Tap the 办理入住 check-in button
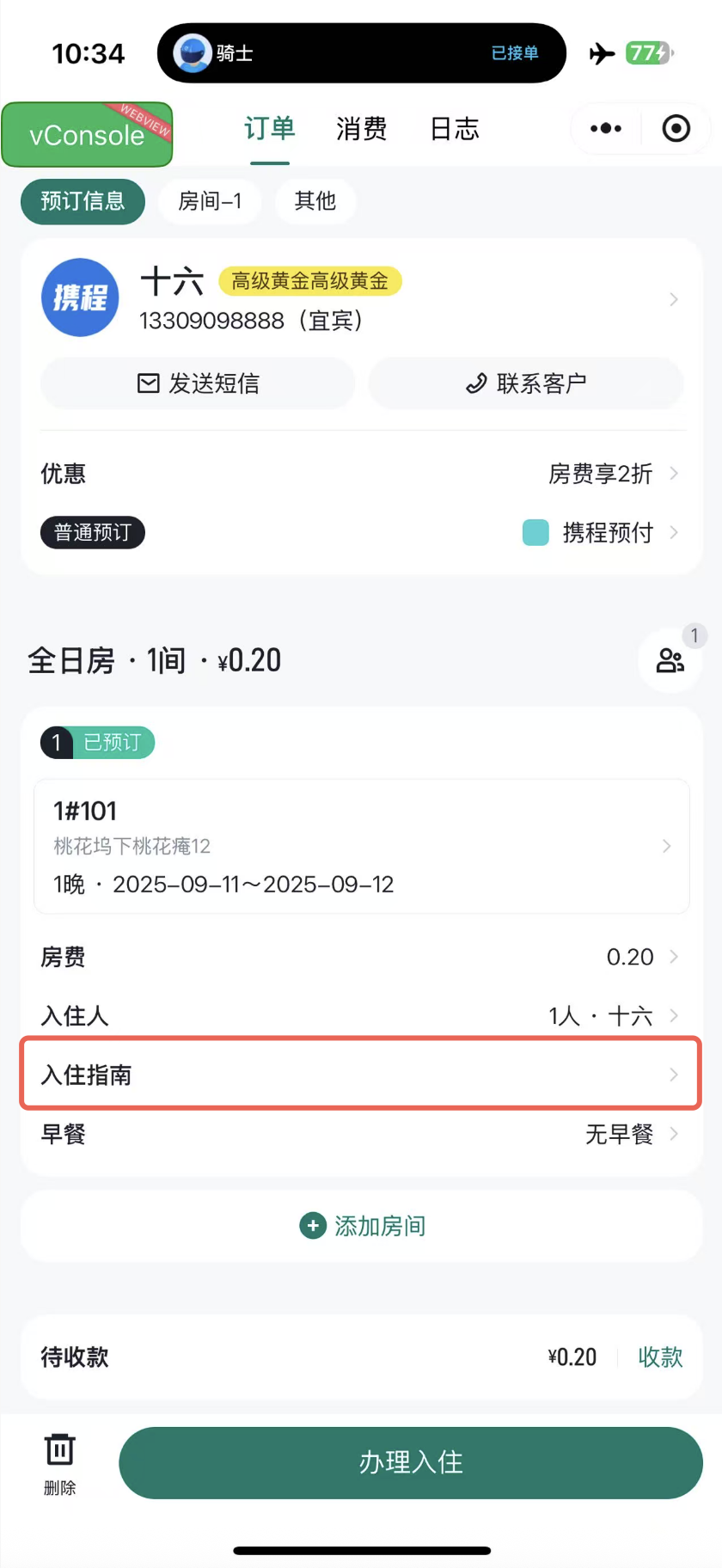This screenshot has width=722, height=1568. [x=411, y=1462]
